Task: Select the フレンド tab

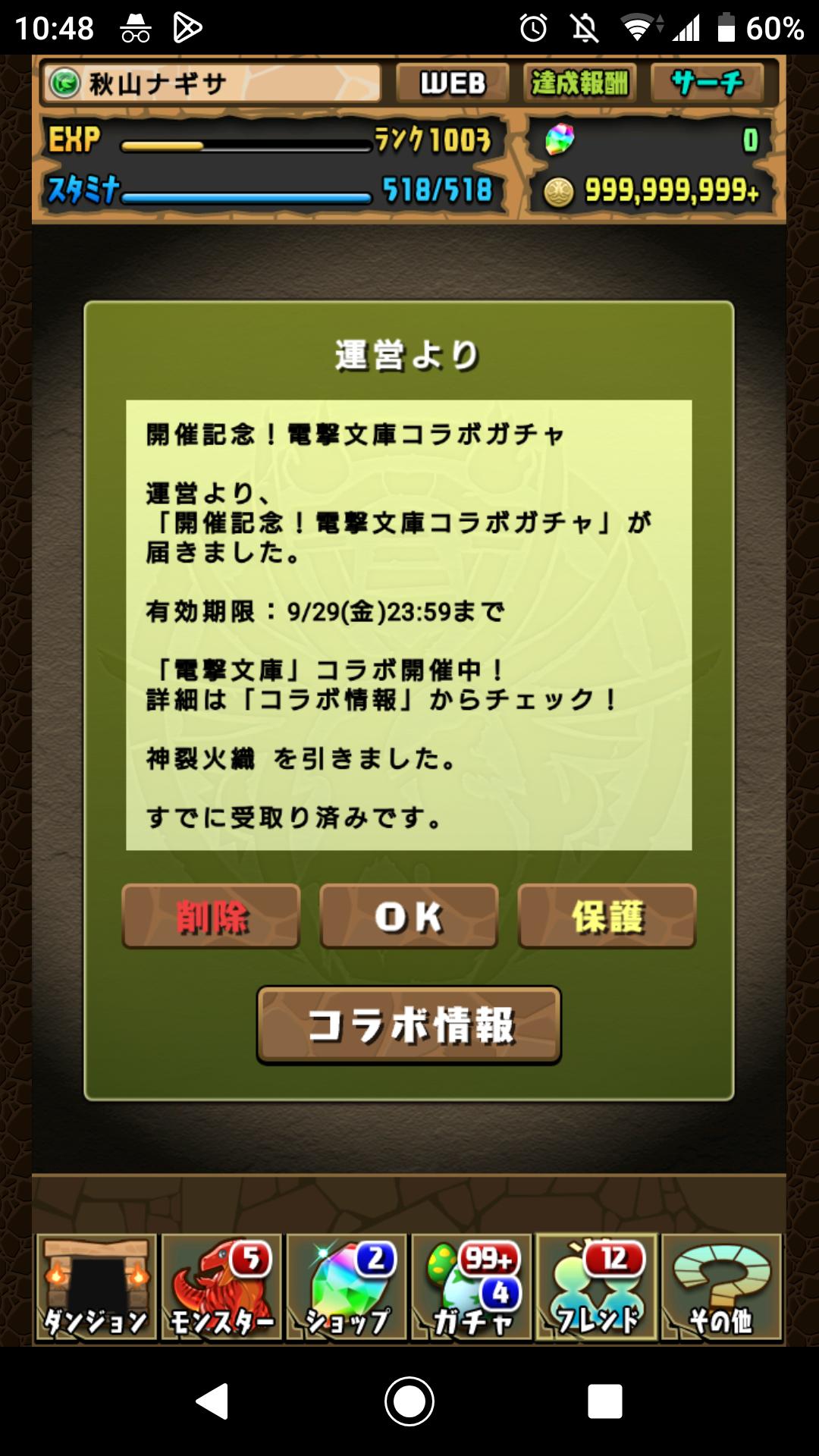Action: pyautogui.click(x=597, y=1287)
